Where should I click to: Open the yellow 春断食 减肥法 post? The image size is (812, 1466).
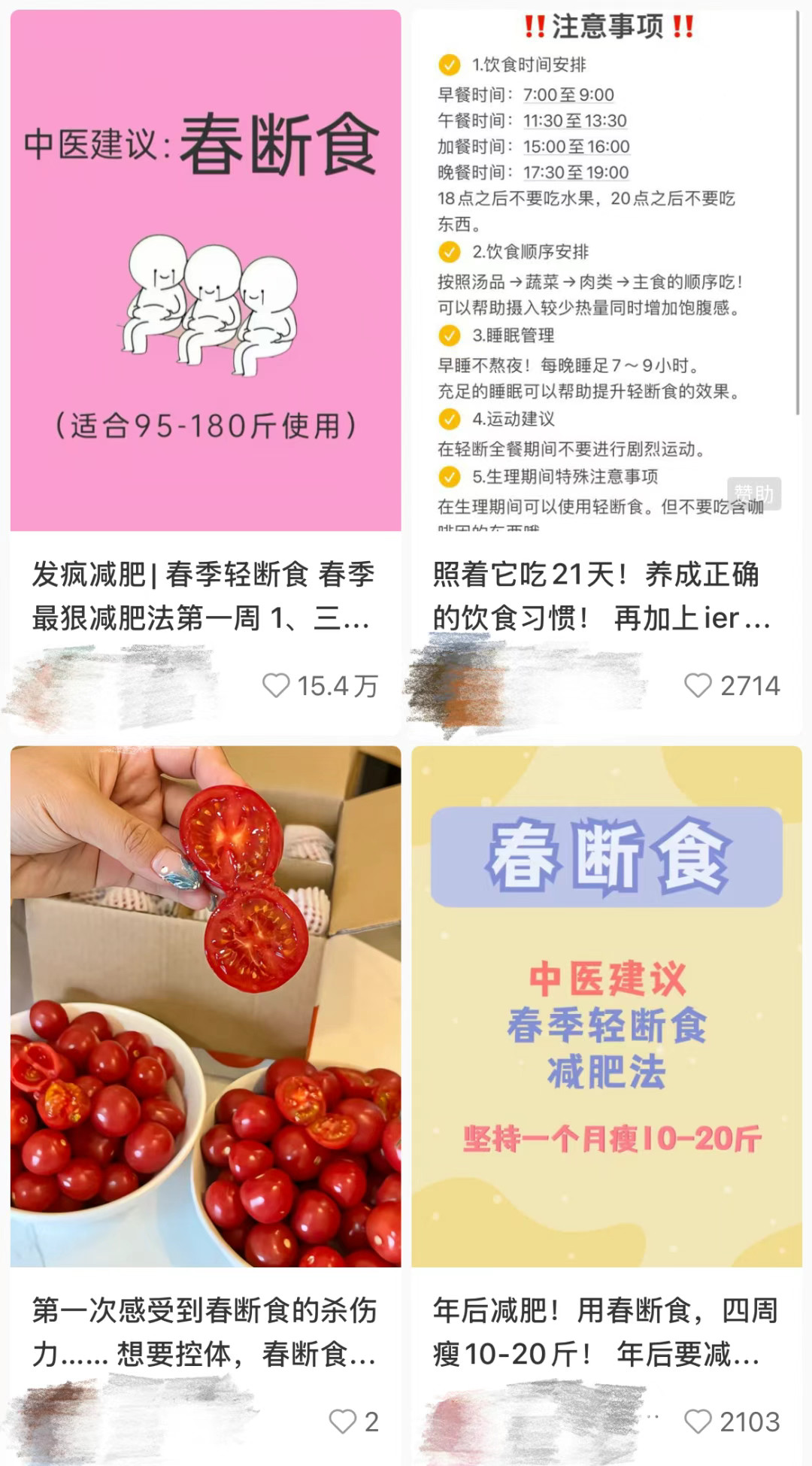point(606,1006)
